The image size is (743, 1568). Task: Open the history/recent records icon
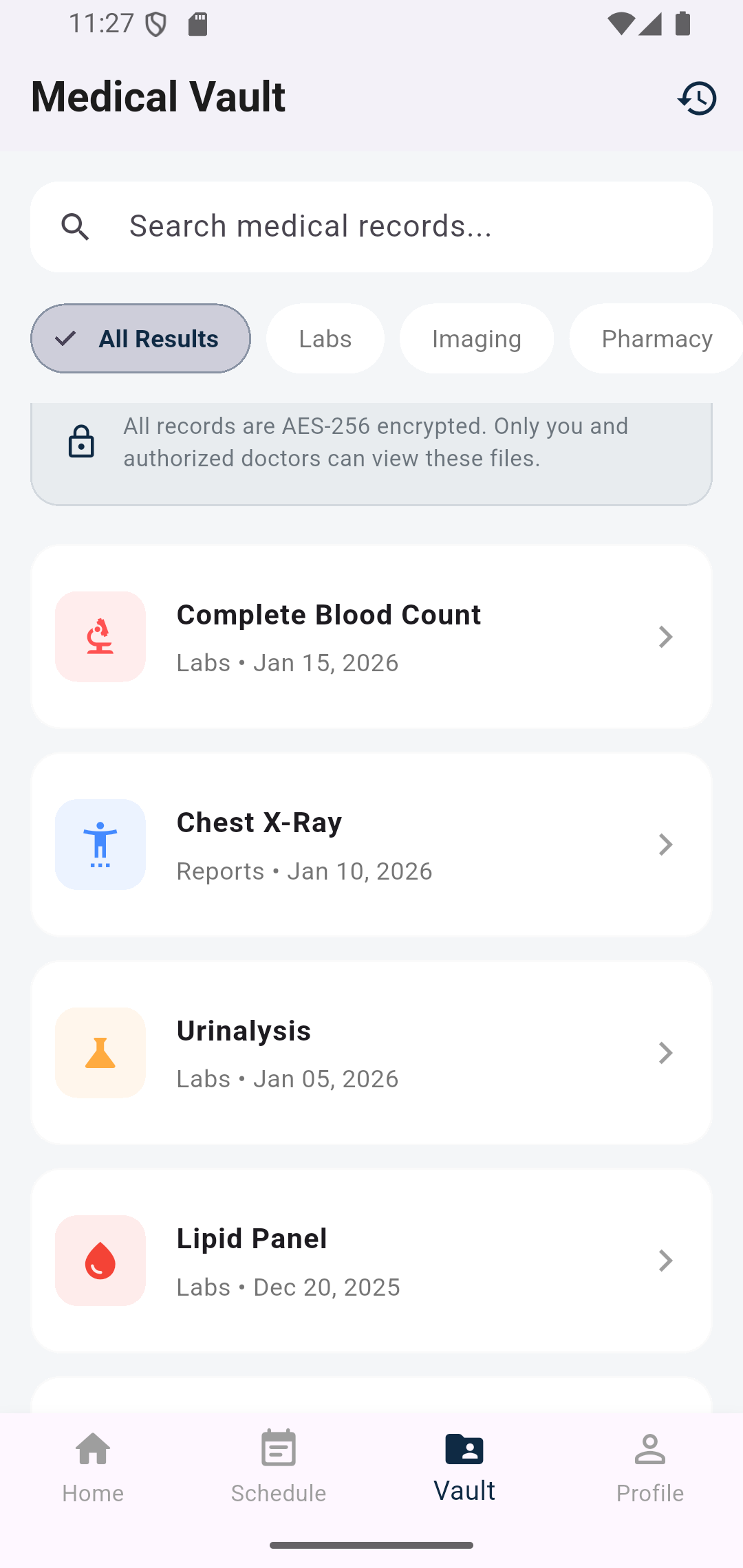(x=697, y=98)
